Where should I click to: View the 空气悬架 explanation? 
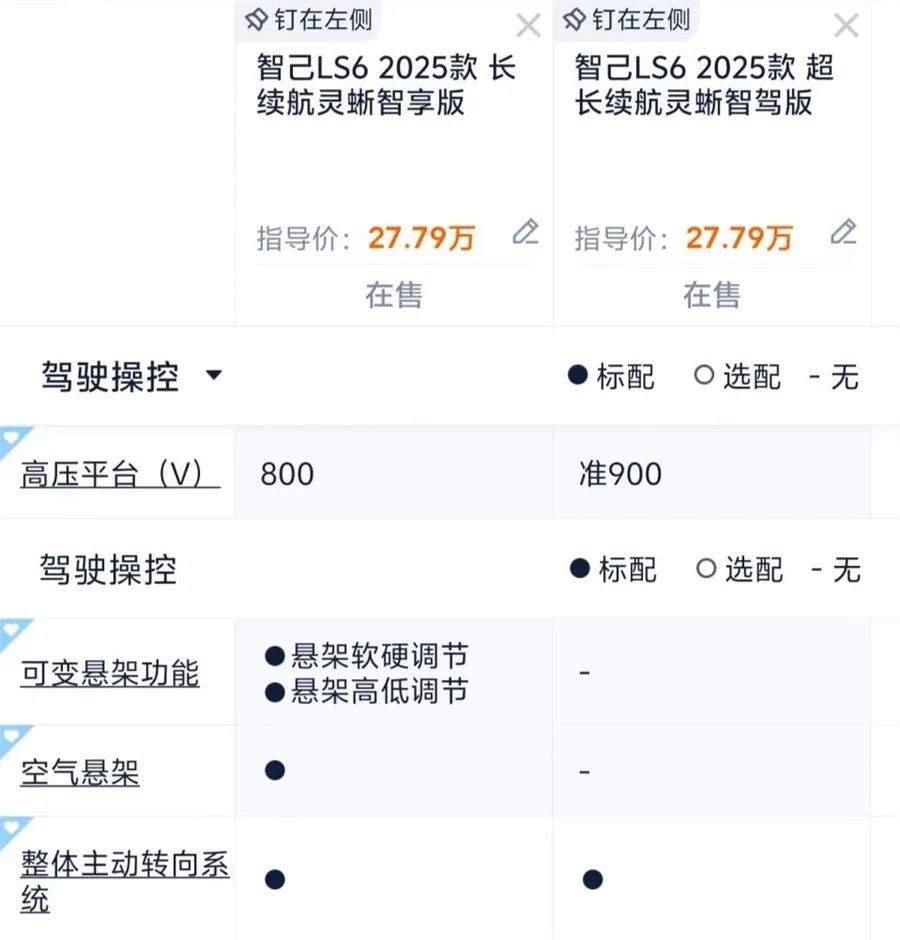pos(80,772)
